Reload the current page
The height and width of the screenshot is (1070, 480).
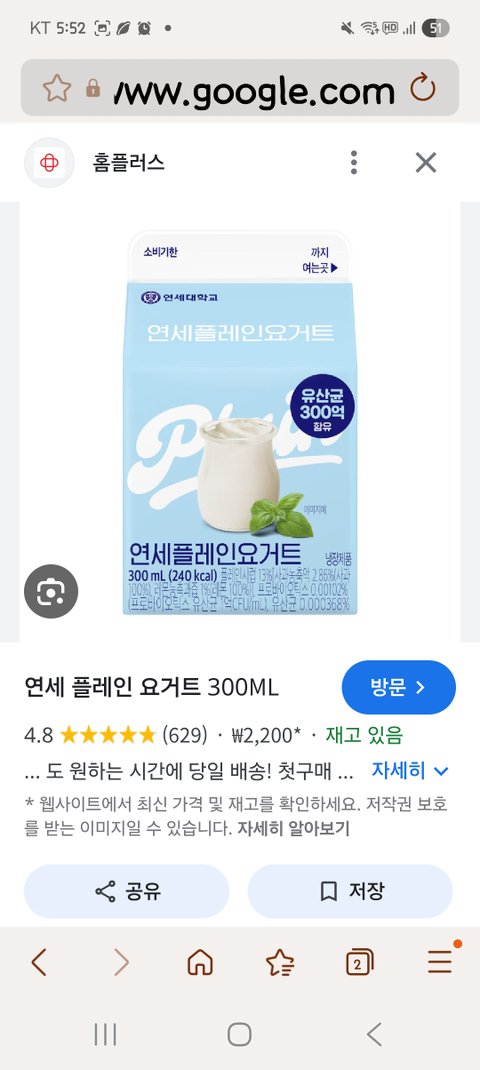423,88
